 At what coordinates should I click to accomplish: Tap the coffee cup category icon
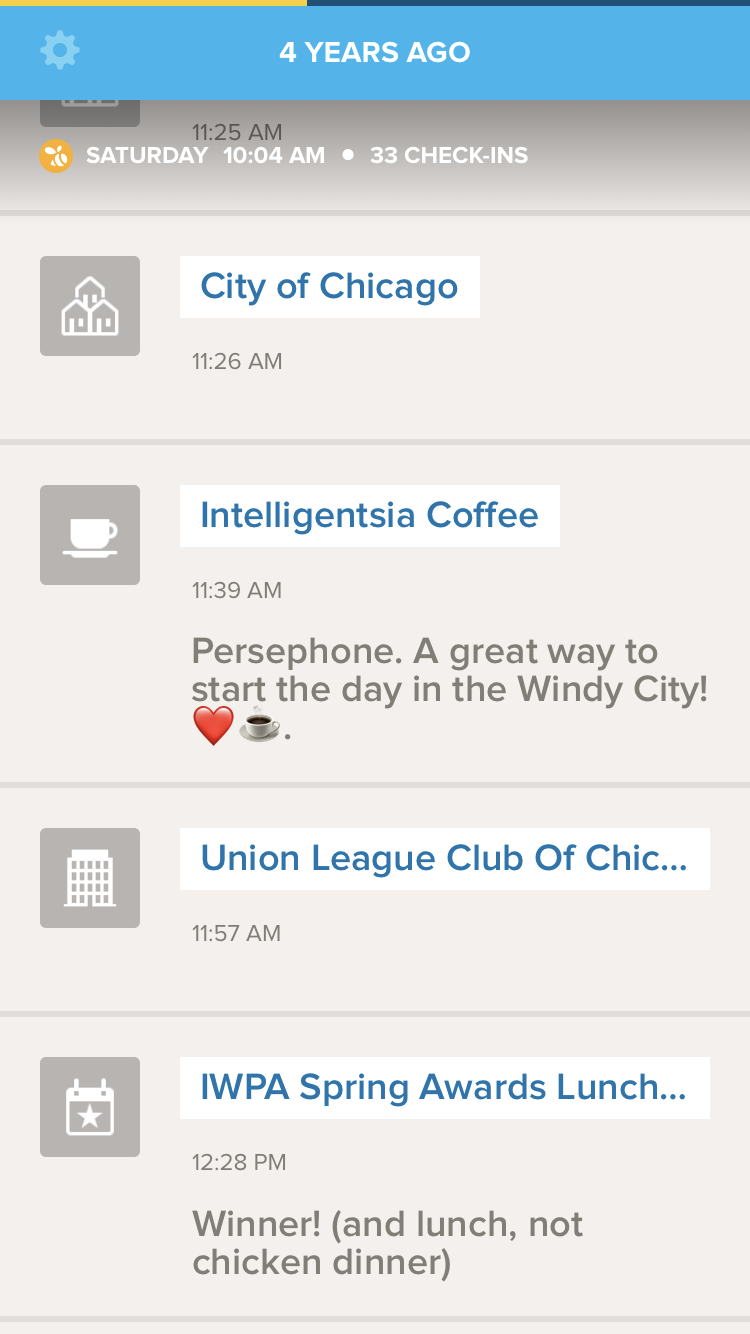(90, 535)
